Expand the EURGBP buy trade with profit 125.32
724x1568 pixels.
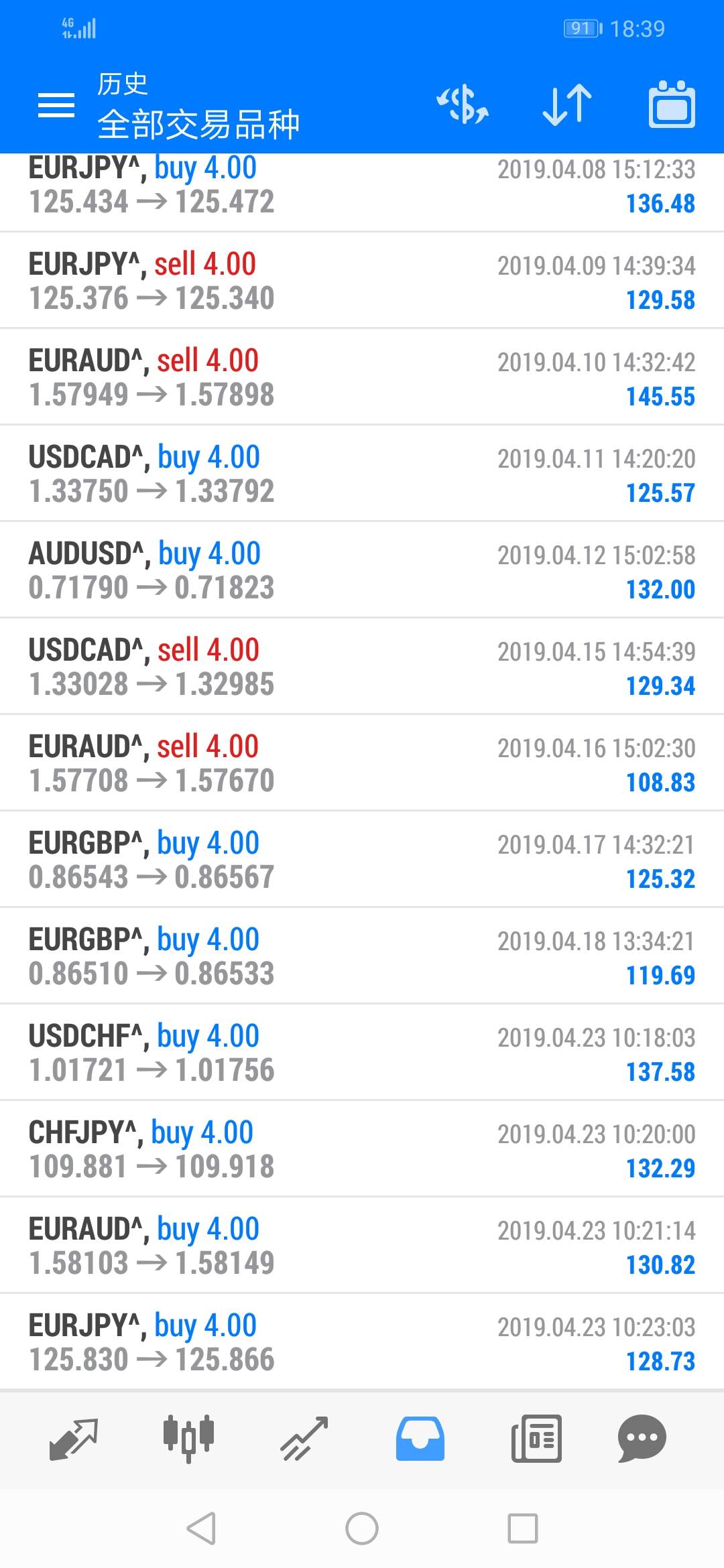(362, 860)
